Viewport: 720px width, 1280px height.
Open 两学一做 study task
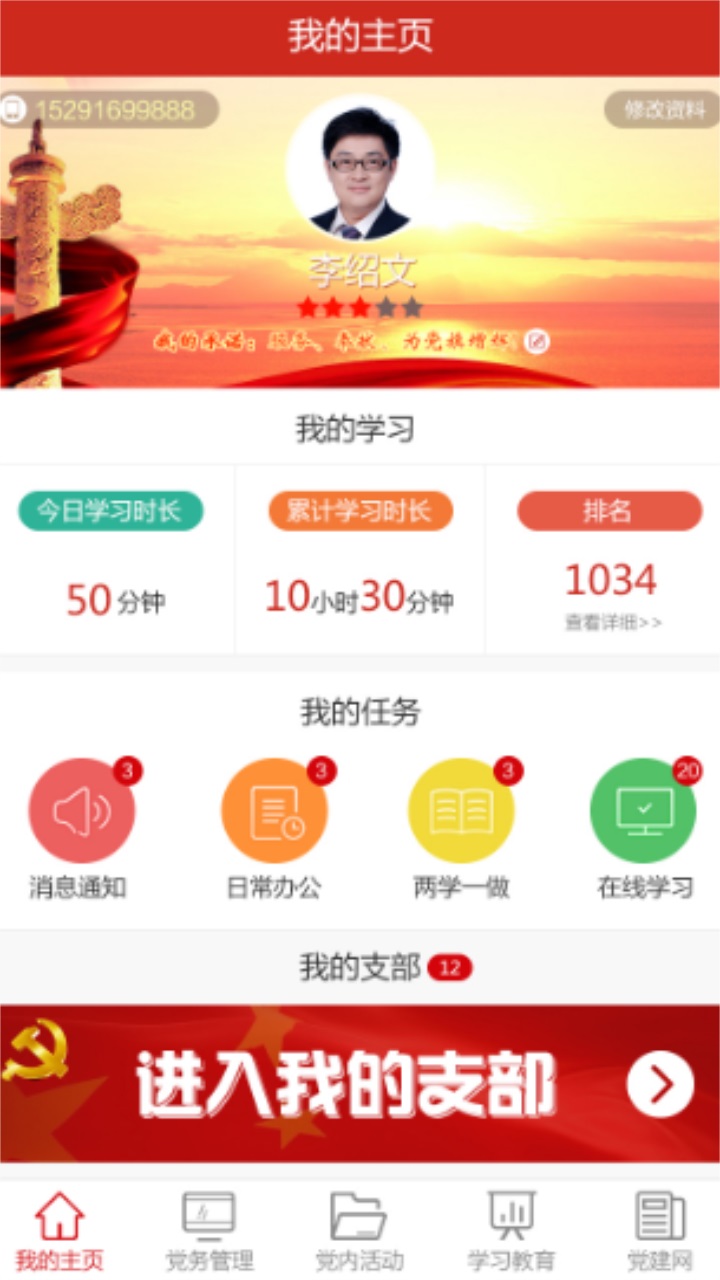pos(461,812)
